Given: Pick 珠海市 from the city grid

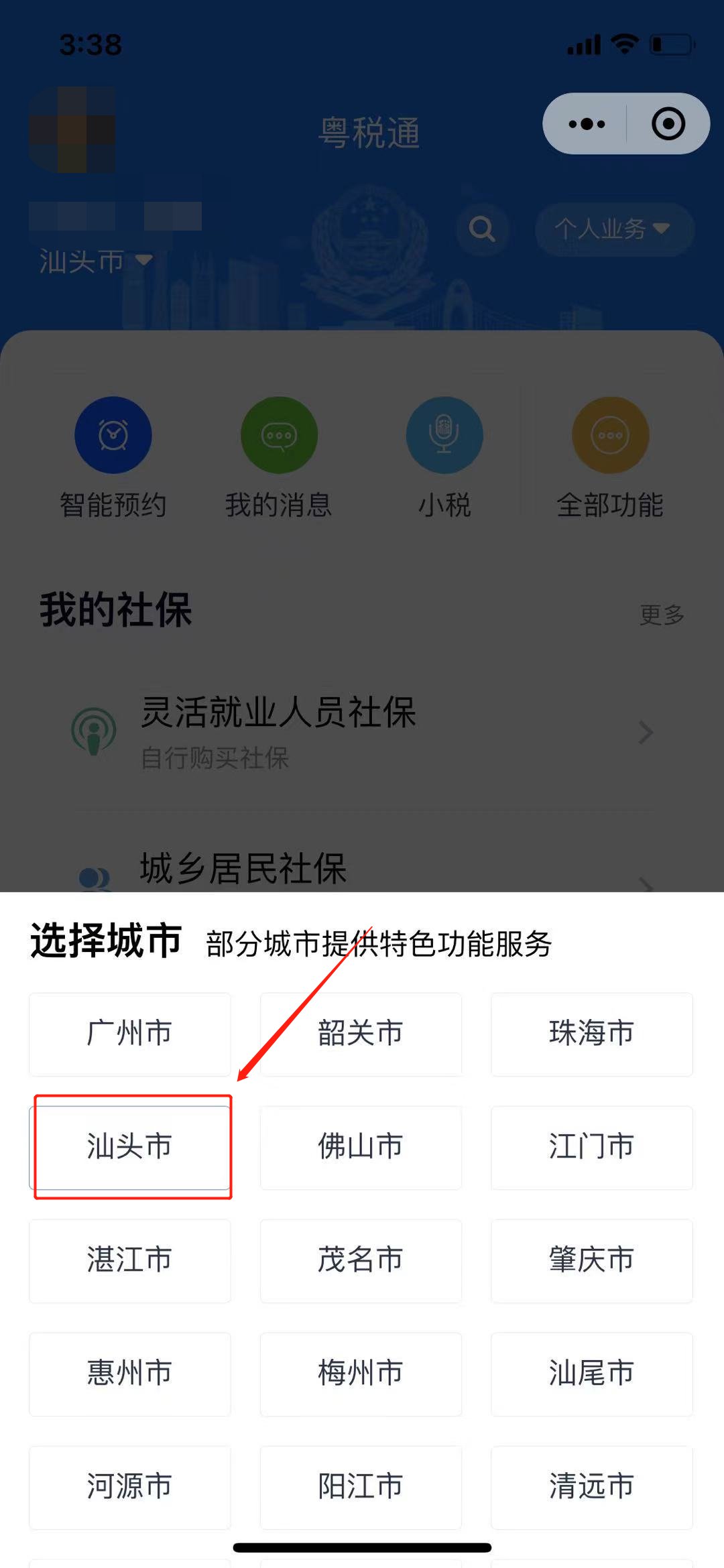Looking at the screenshot, I should [x=591, y=1034].
